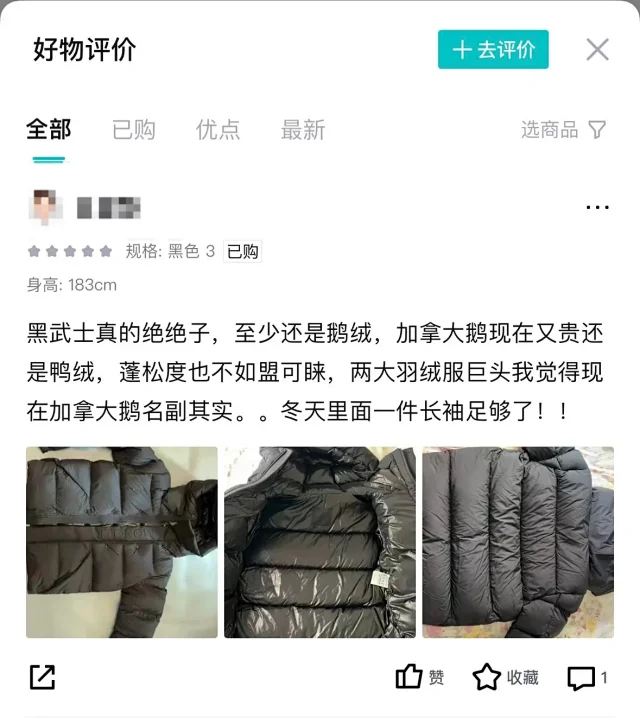Save the review with 收藏

click(x=506, y=678)
